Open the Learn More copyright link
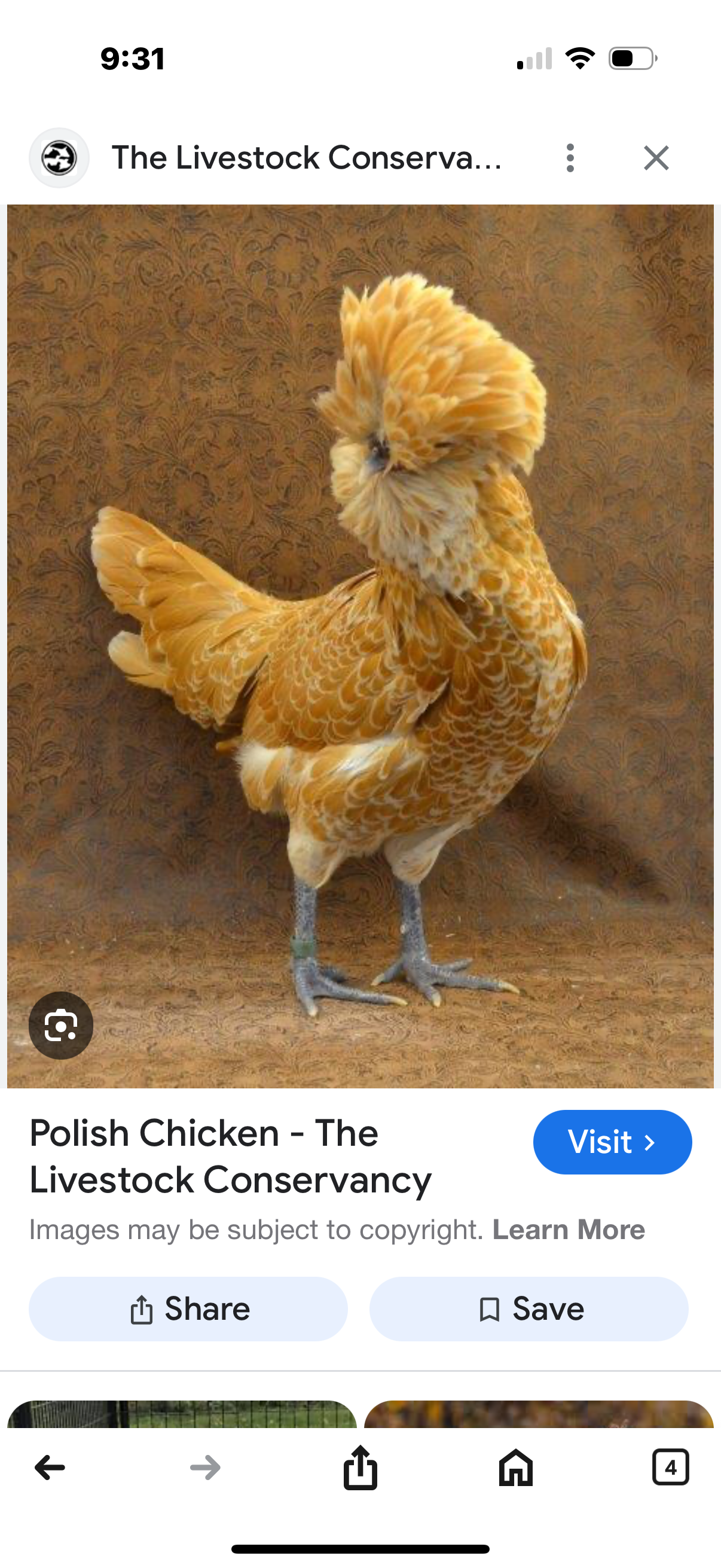This screenshot has height=1568, width=721. 569,1230
